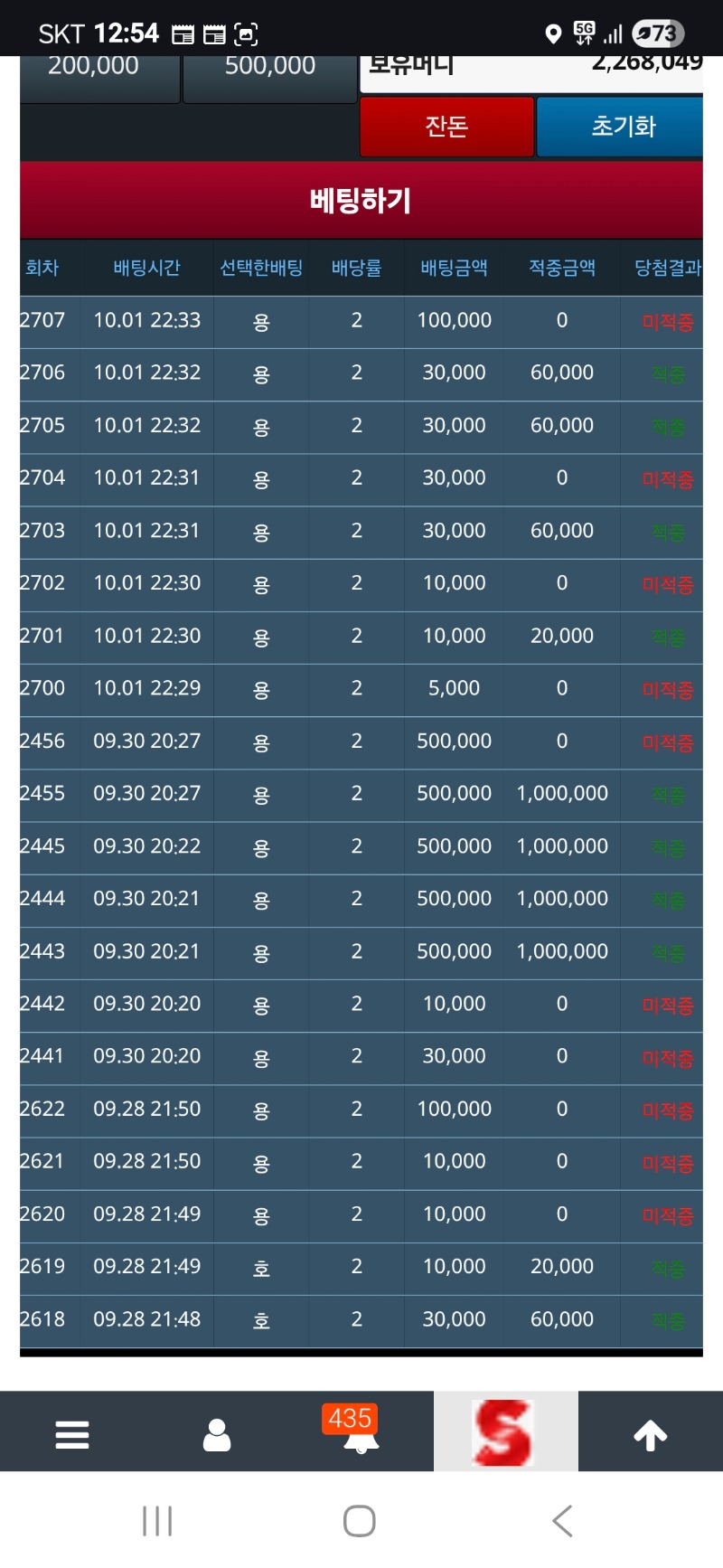Go to the home screen via system home
The image size is (723, 1568).
point(360,1521)
